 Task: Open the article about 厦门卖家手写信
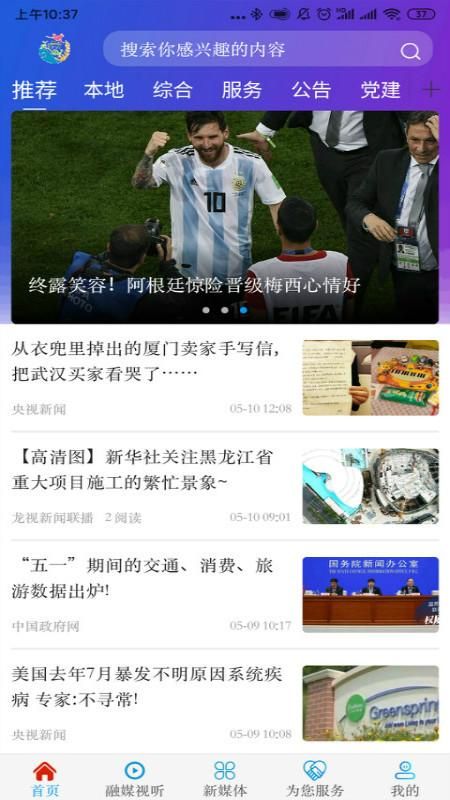pyautogui.click(x=225, y=378)
